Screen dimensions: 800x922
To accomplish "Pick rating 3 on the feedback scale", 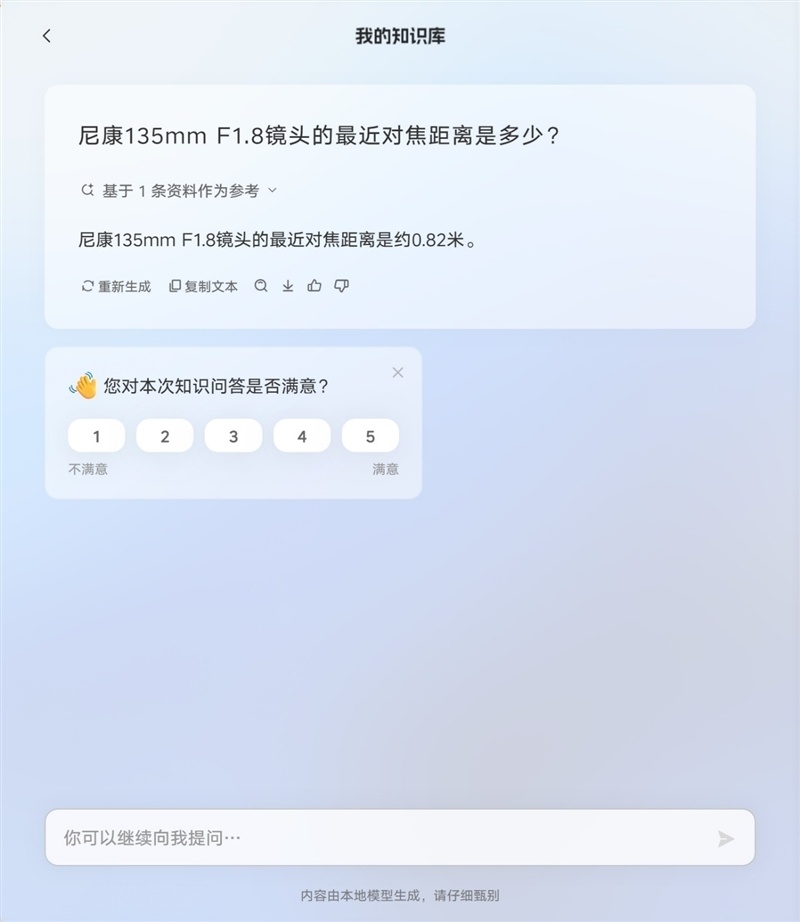I will 233,436.
